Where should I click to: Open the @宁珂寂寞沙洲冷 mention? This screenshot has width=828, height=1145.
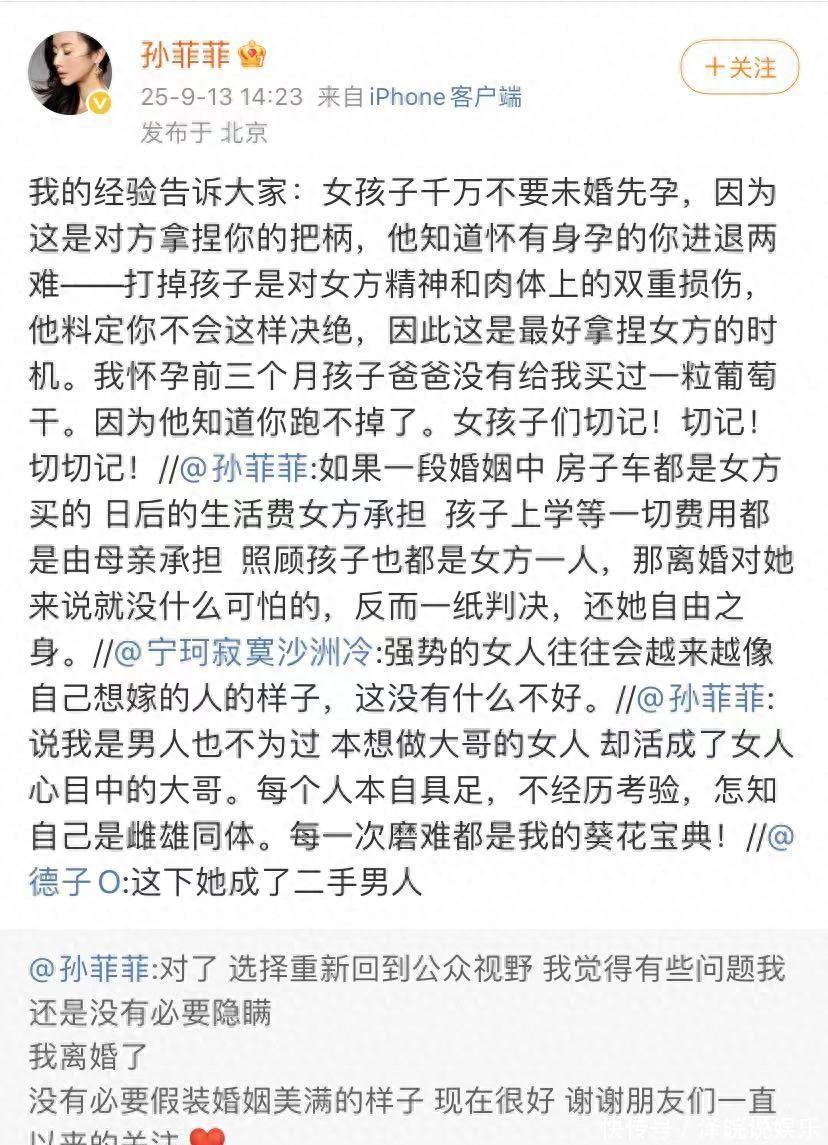tap(243, 654)
